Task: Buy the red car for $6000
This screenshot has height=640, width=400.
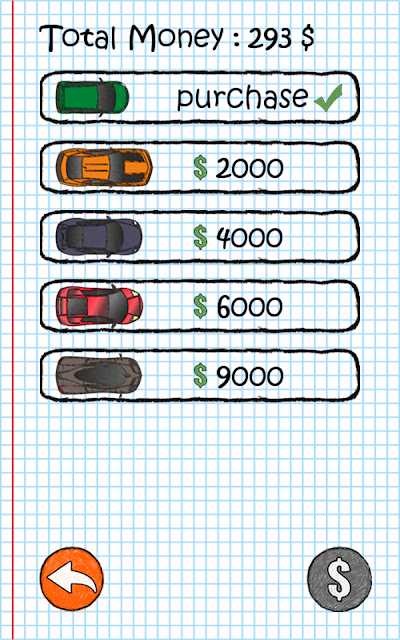Action: point(200,306)
